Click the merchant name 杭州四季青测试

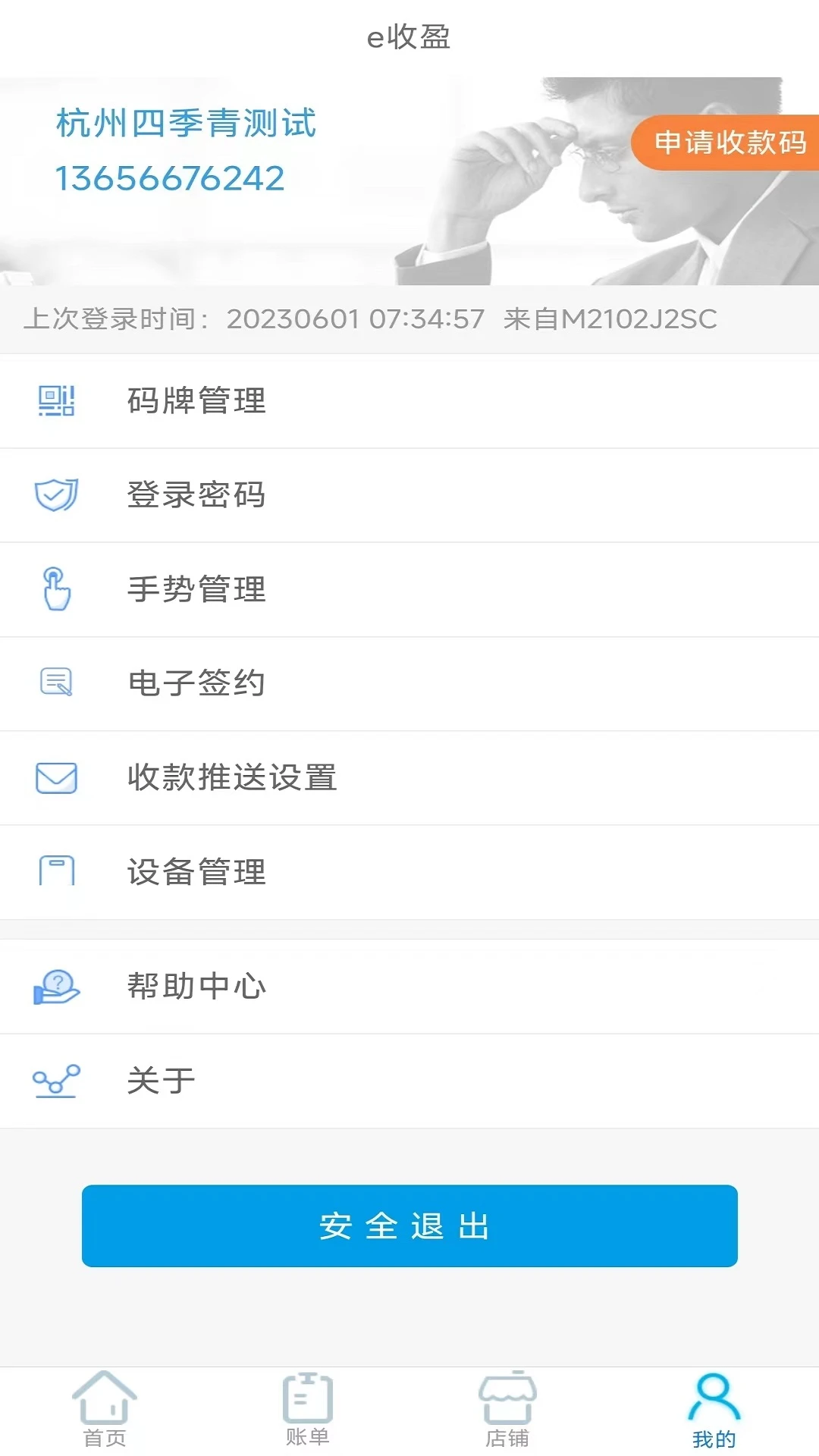[186, 124]
